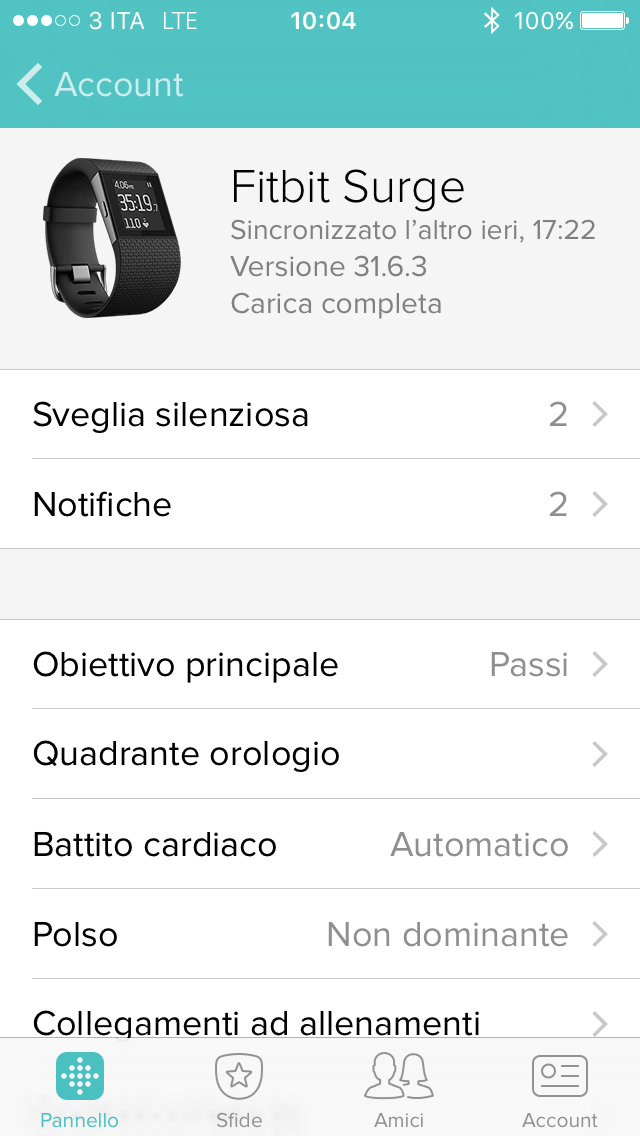Open the Amici tab
640x1136 pixels.
[x=399, y=1090]
